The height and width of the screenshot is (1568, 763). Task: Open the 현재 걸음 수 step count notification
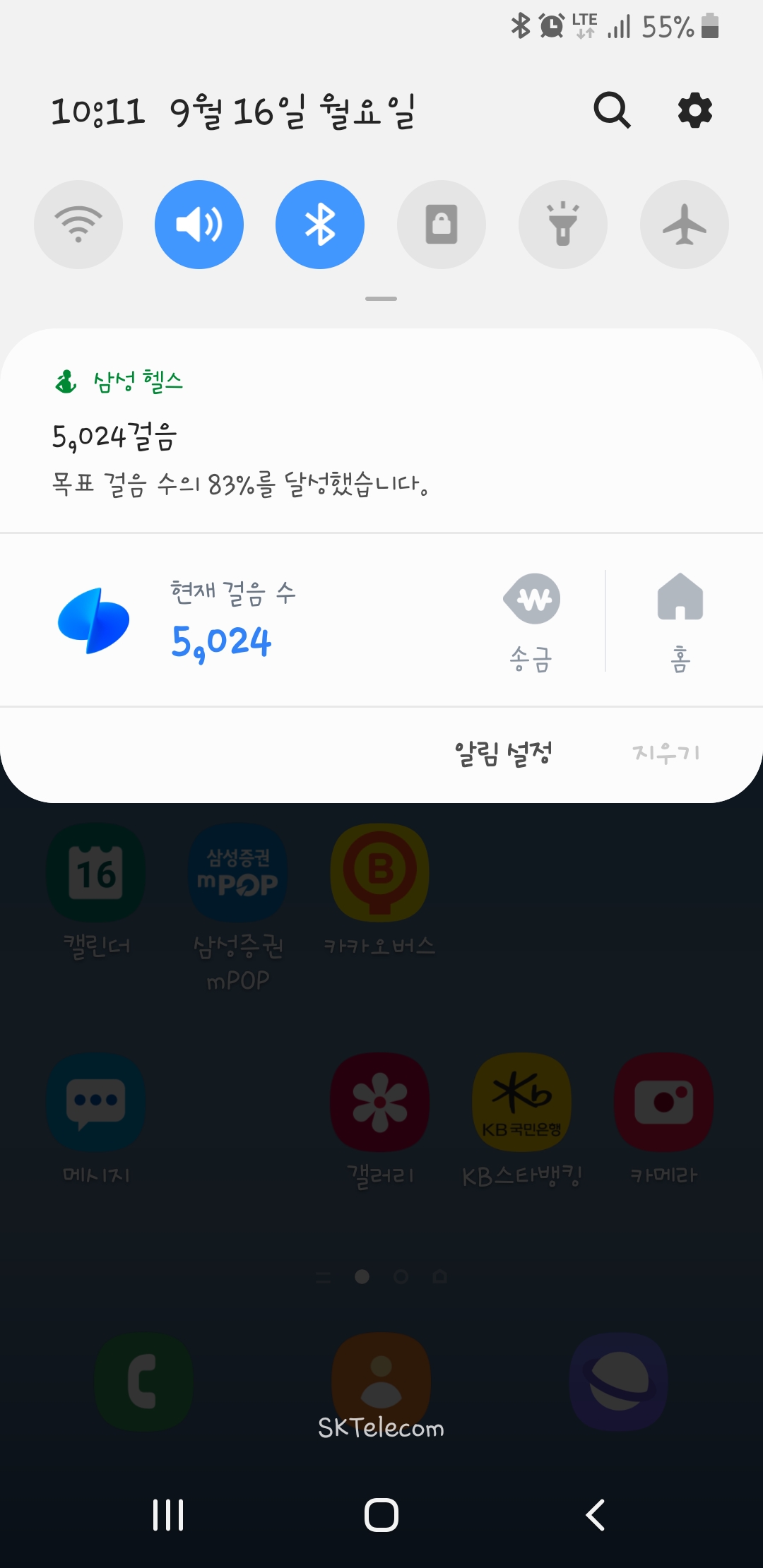coord(233,622)
